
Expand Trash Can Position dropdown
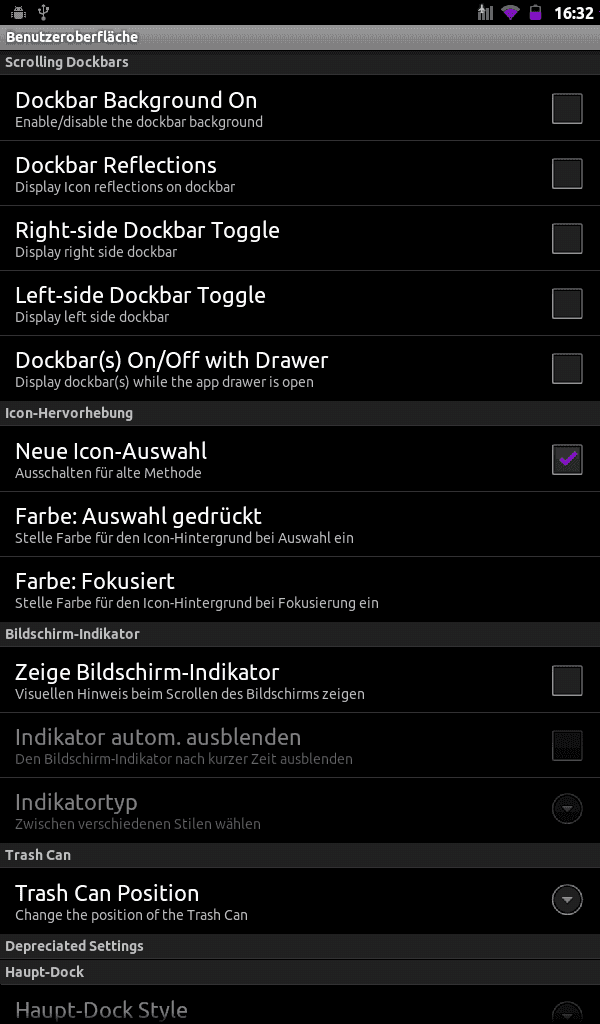[x=567, y=900]
